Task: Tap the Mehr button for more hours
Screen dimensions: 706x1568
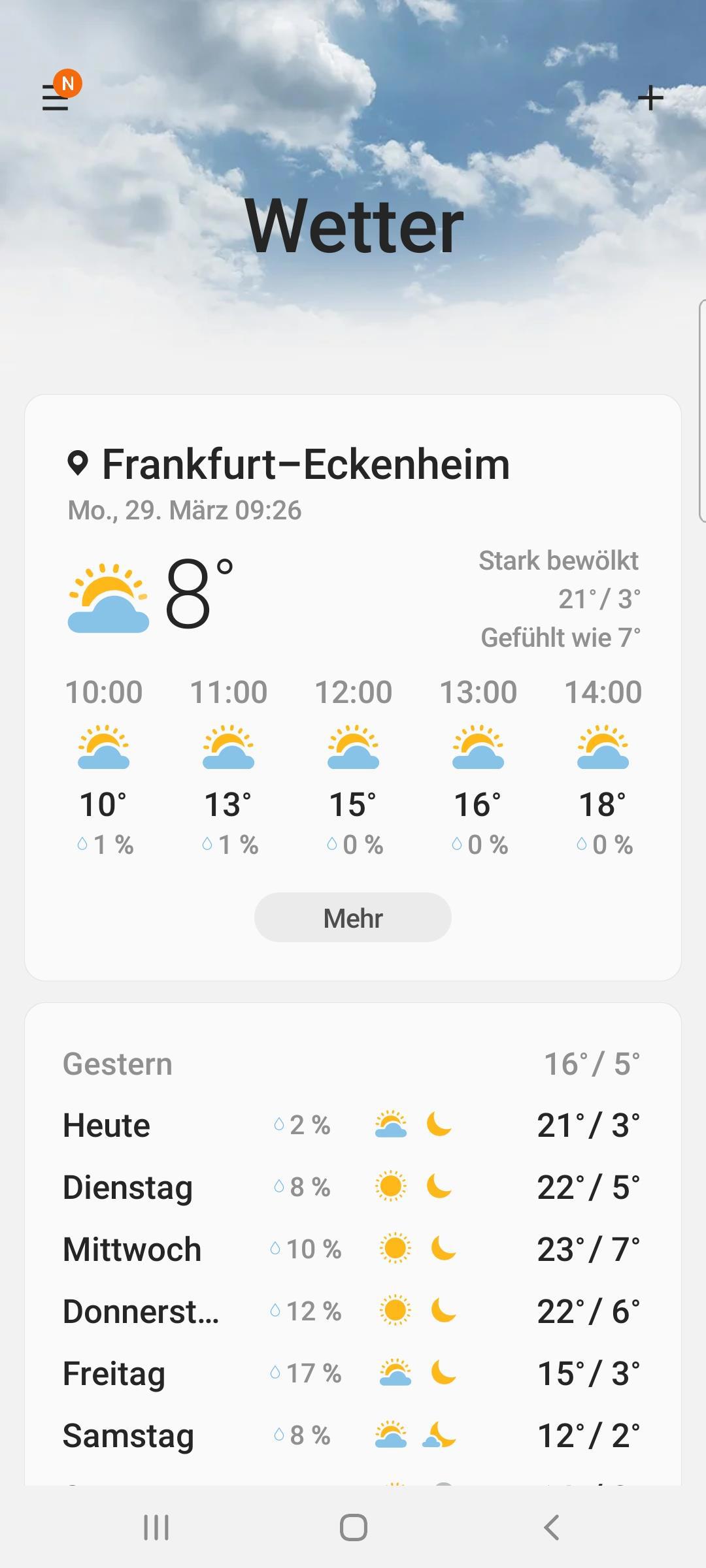Action: click(x=353, y=917)
